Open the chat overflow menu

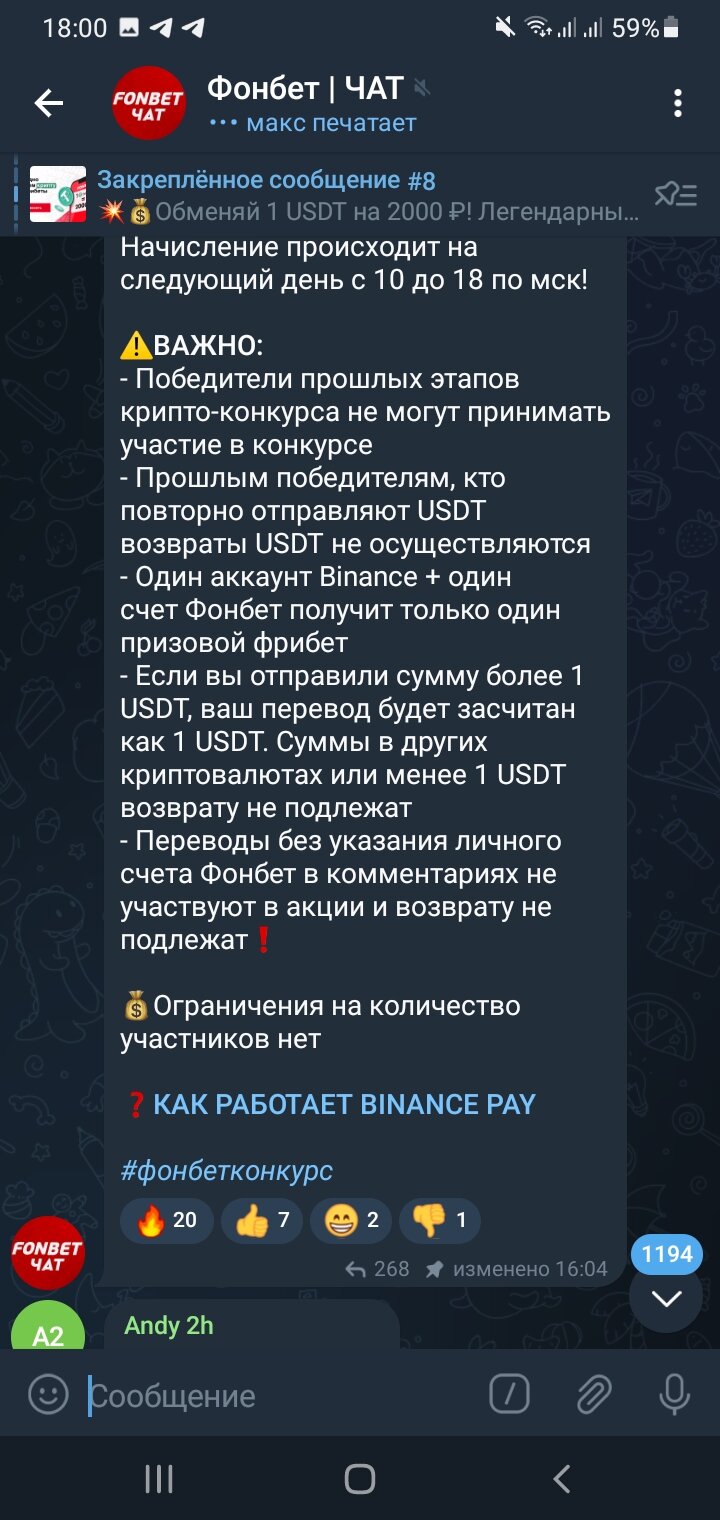pyautogui.click(x=677, y=103)
